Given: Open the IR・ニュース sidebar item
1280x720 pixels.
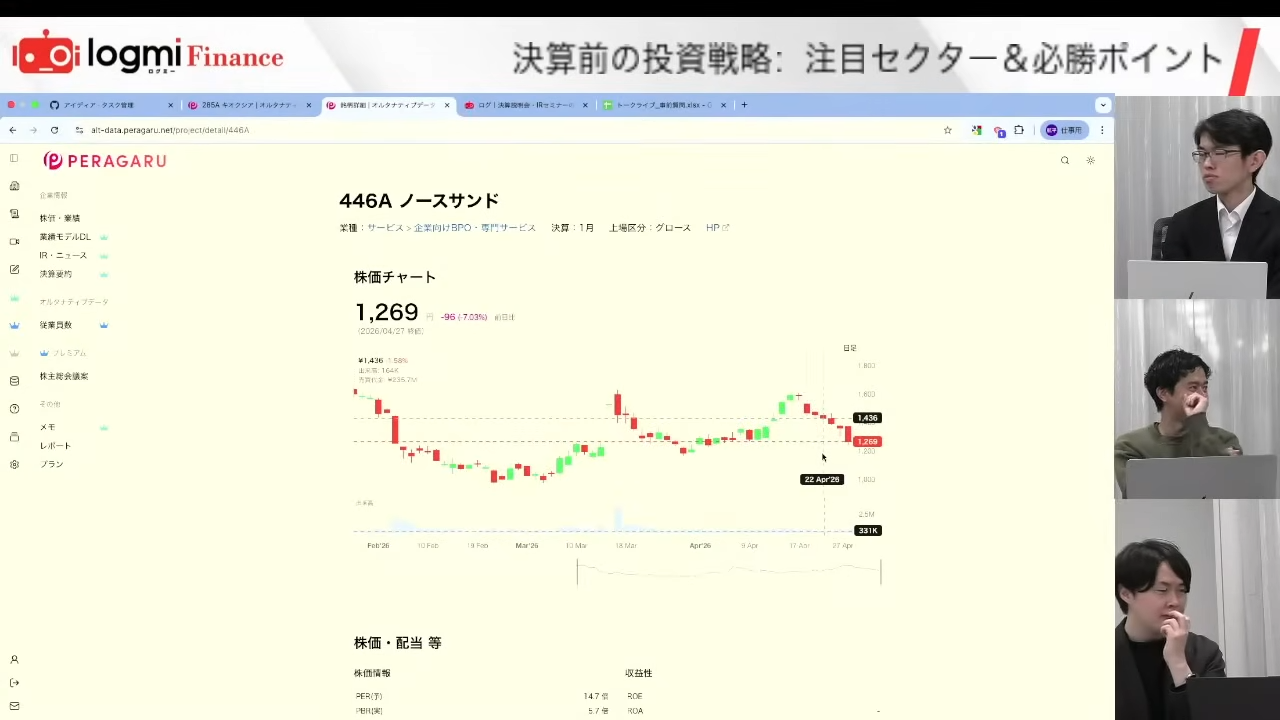Looking at the screenshot, I should (x=63, y=256).
